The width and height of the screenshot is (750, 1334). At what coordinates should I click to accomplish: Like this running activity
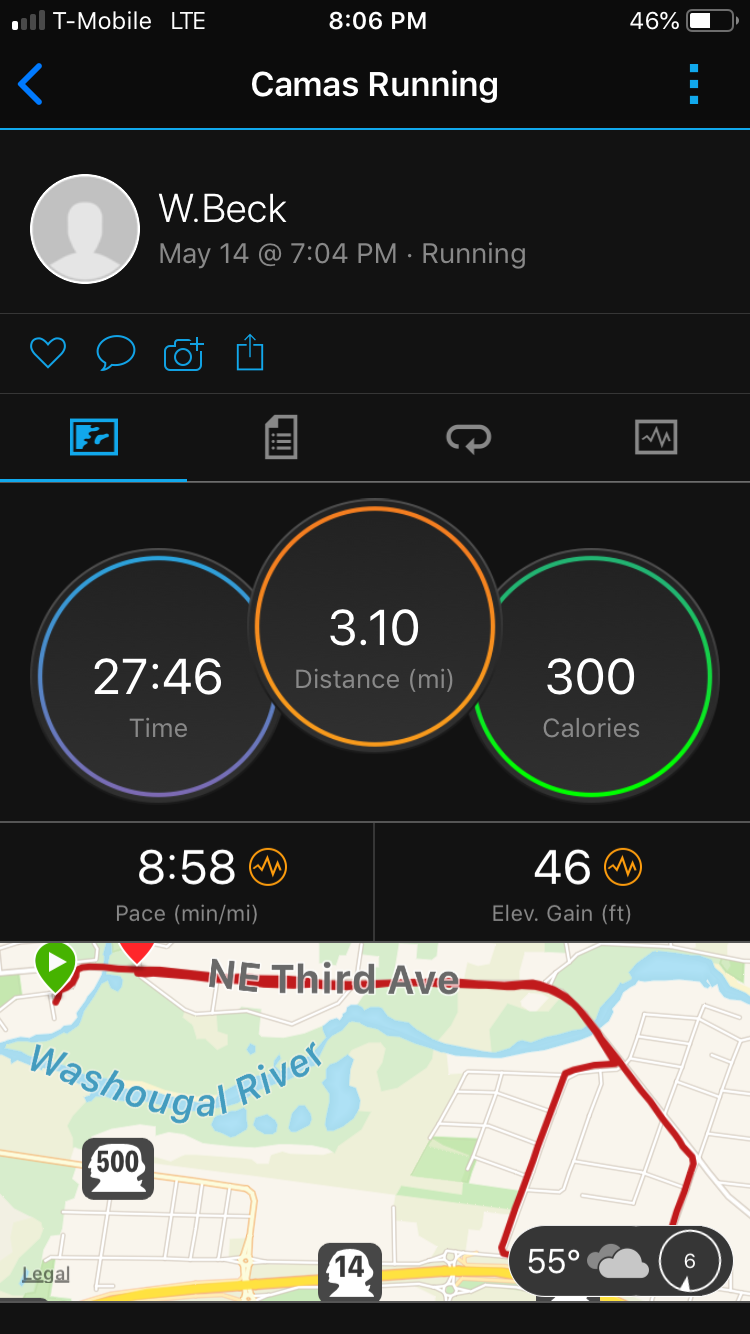click(x=47, y=353)
